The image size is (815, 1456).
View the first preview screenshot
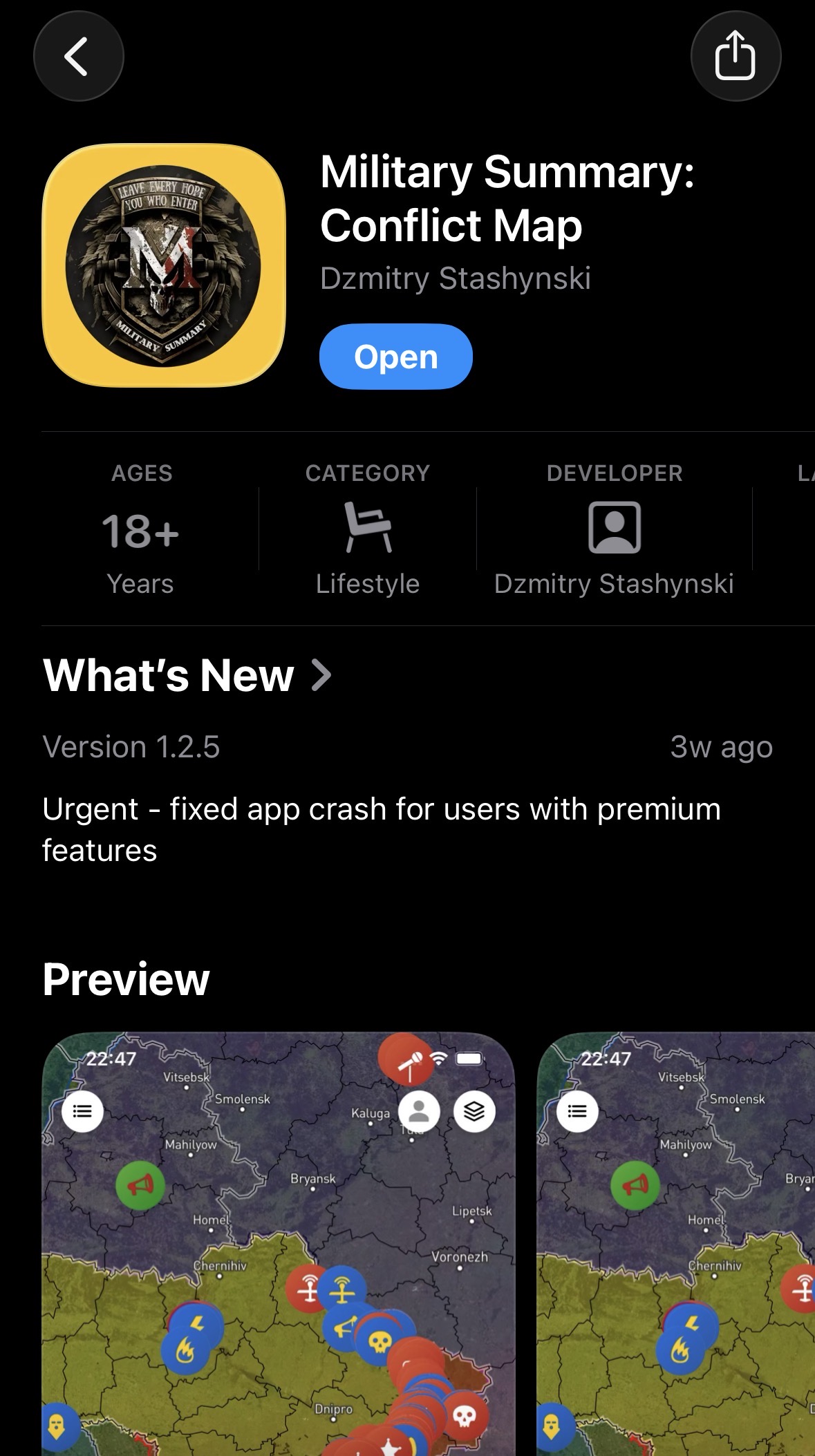(x=279, y=1244)
